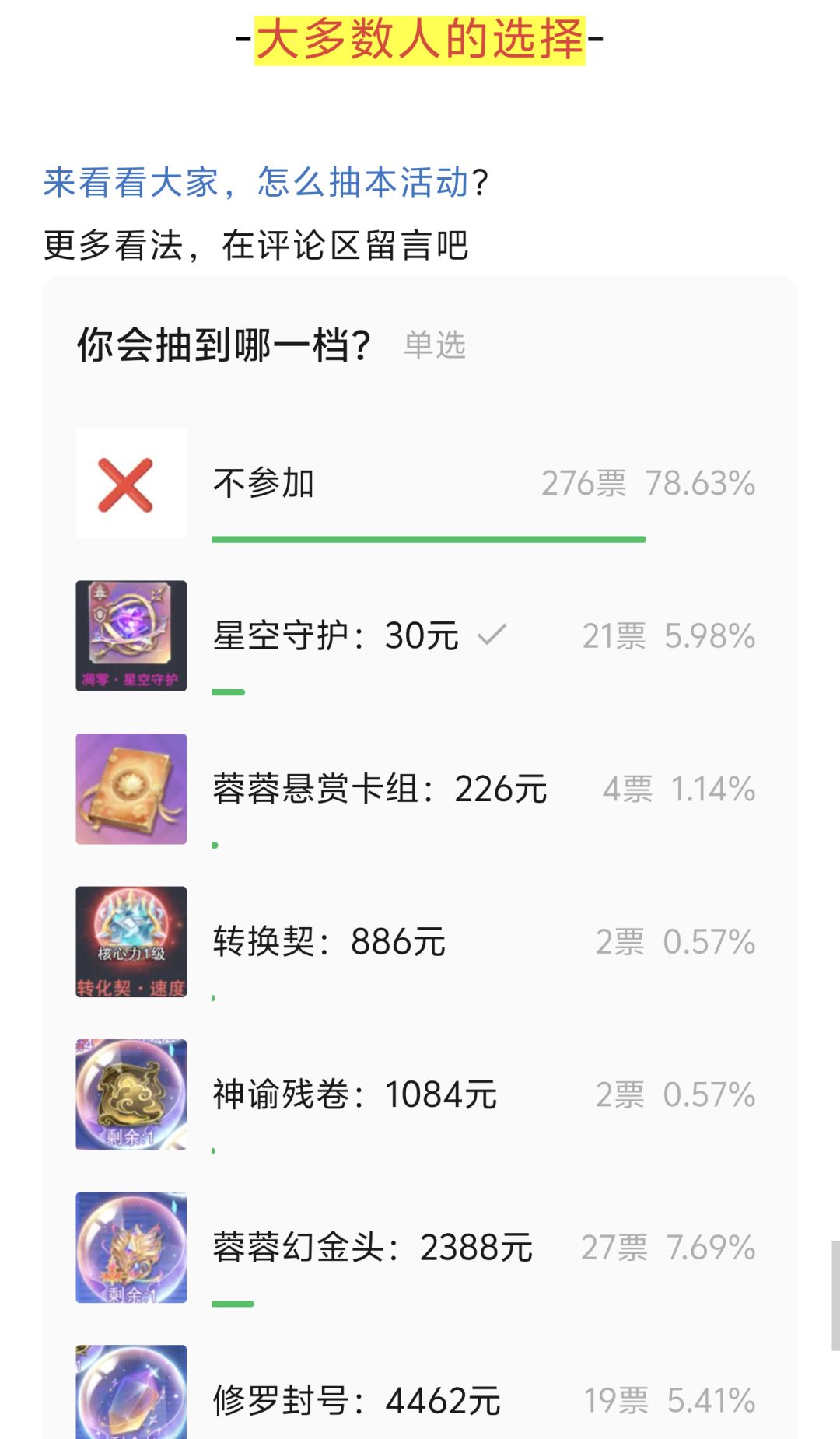Click the red X 不参加 icon
840x1439 pixels.
(131, 482)
